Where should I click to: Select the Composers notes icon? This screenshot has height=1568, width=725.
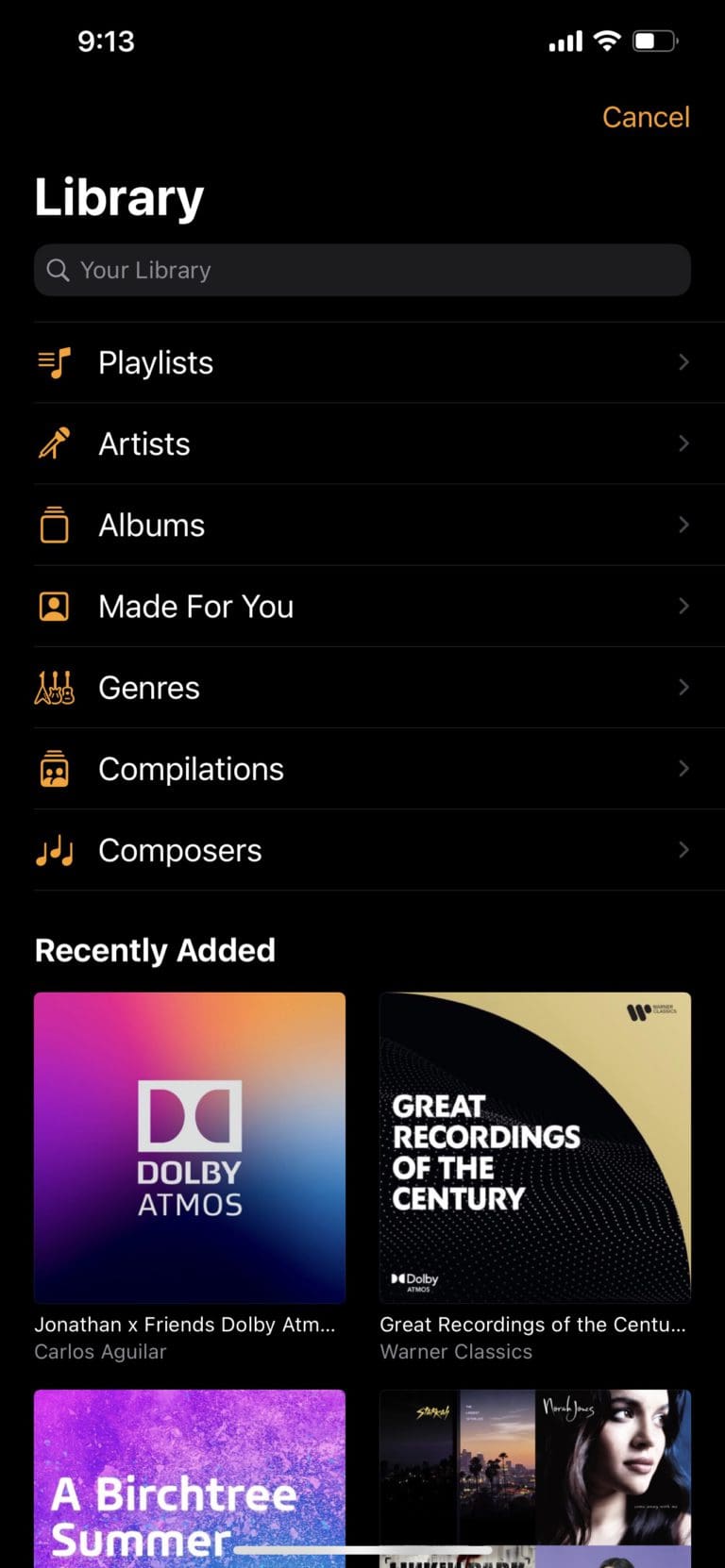(55, 849)
